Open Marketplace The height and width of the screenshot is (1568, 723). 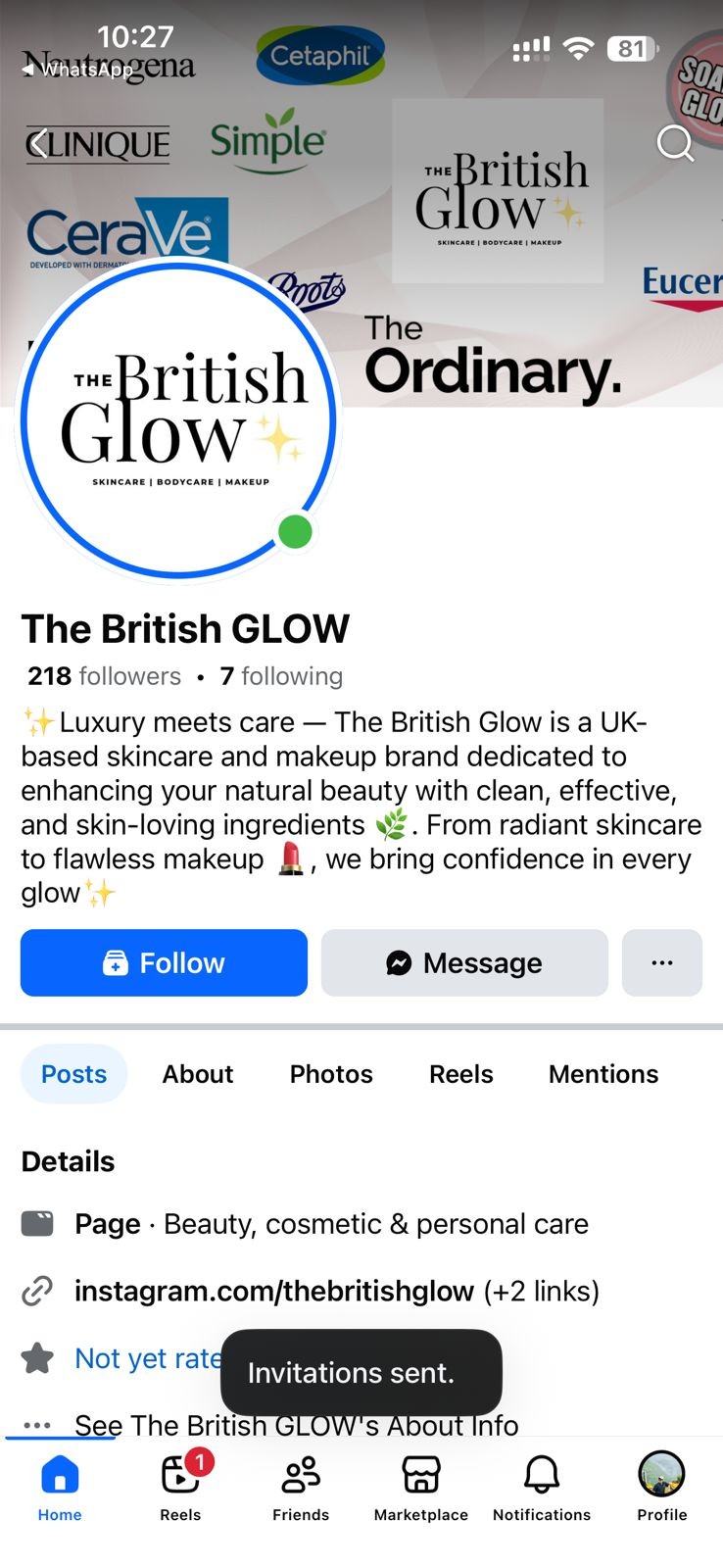421,1487
